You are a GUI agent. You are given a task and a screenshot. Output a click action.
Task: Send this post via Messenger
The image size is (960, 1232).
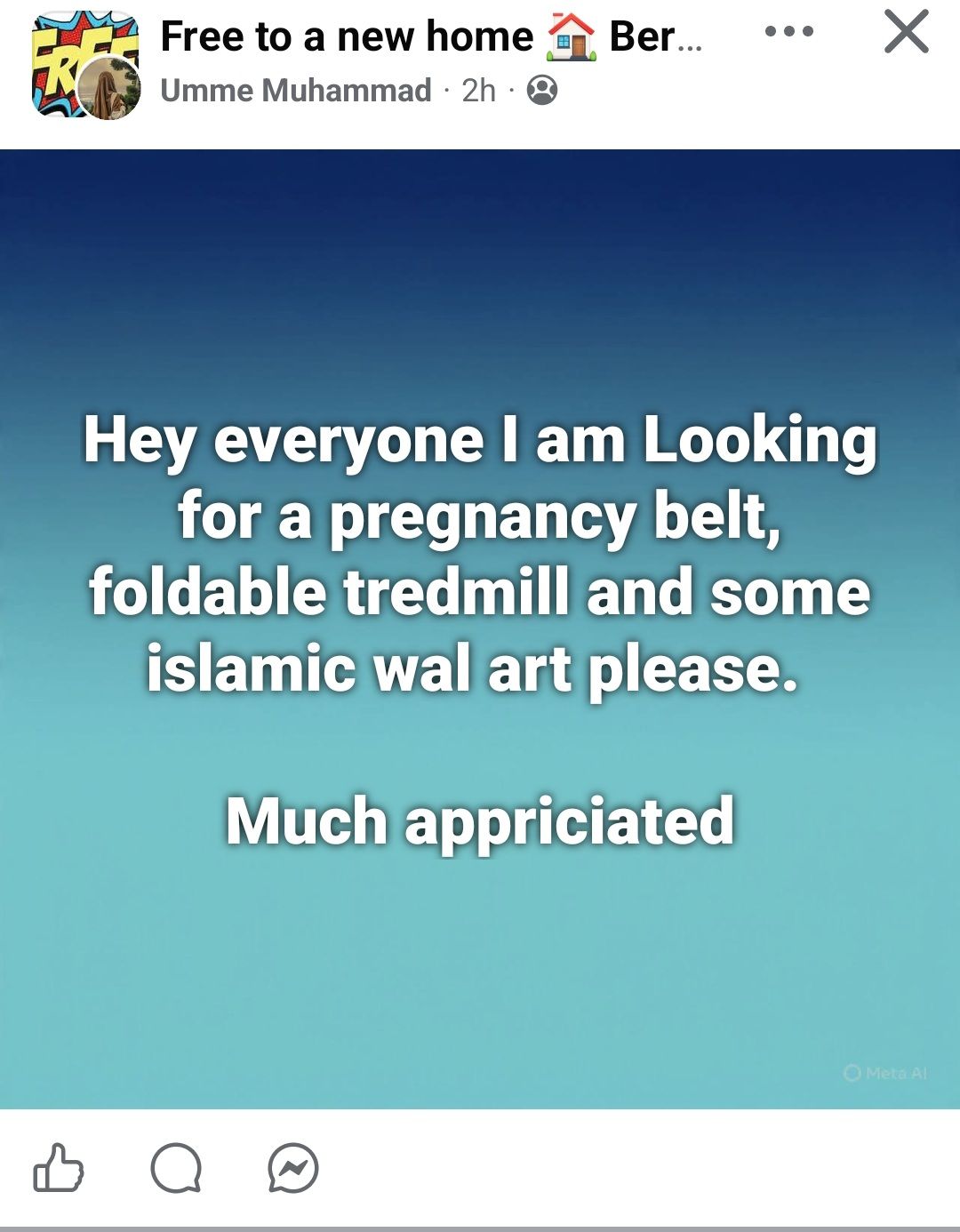coord(293,1167)
